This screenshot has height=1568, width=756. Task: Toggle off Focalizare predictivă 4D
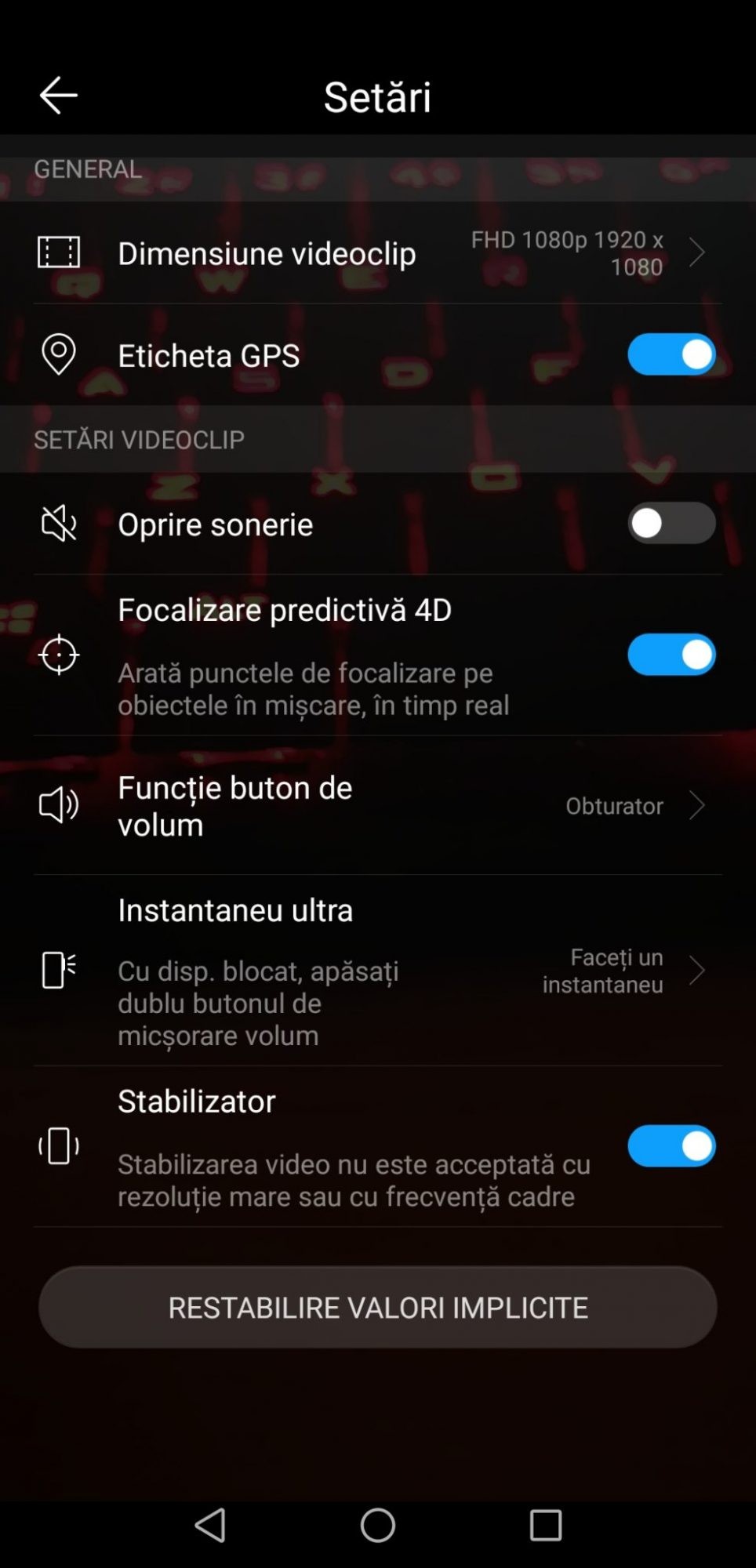[x=671, y=655]
